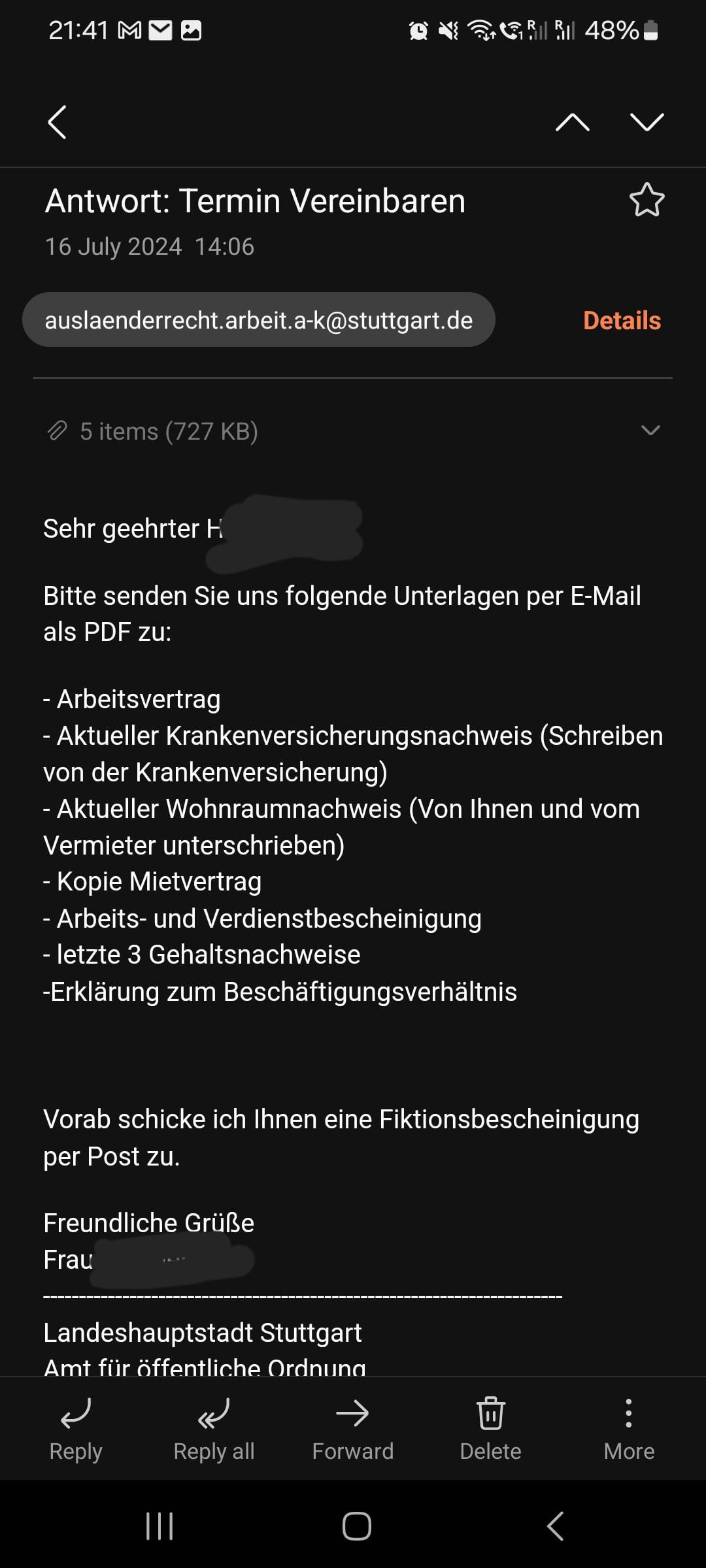Show email Details
The height and width of the screenshot is (1568, 706).
(x=622, y=321)
